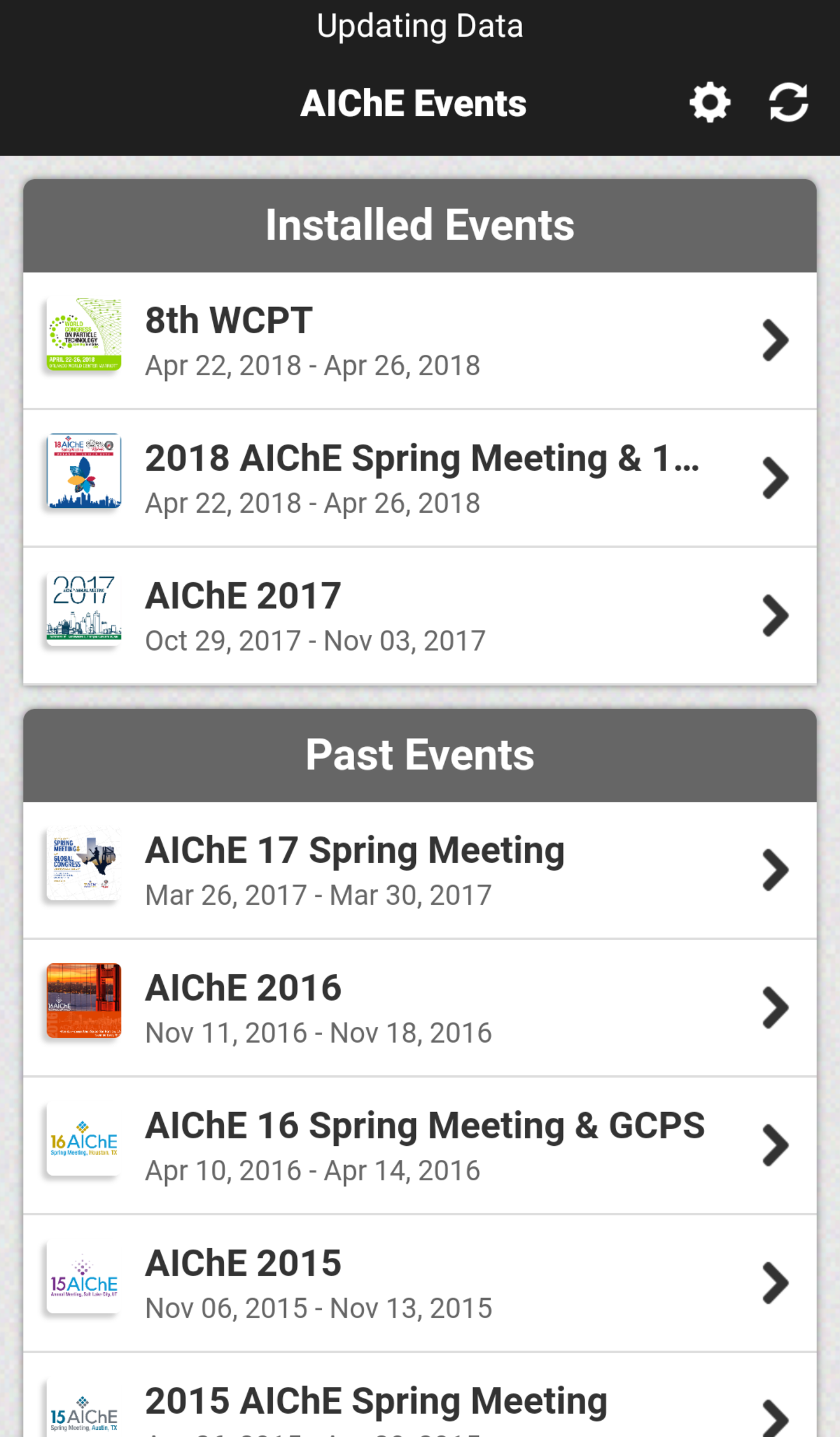This screenshot has height=1437, width=840.
Task: Open the 8th WCPT event
Action: [420, 341]
